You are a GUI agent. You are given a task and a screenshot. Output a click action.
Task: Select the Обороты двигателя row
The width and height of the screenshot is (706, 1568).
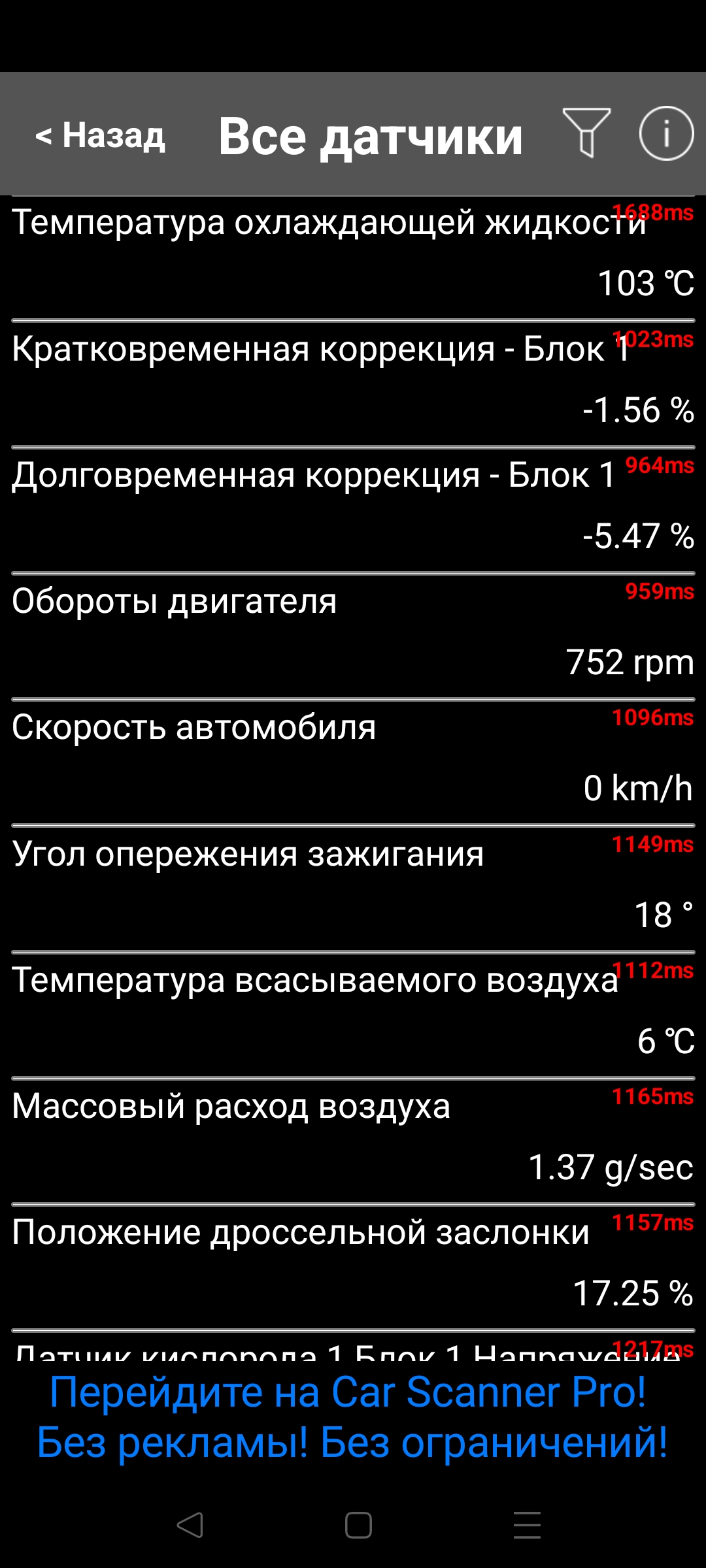click(353, 636)
